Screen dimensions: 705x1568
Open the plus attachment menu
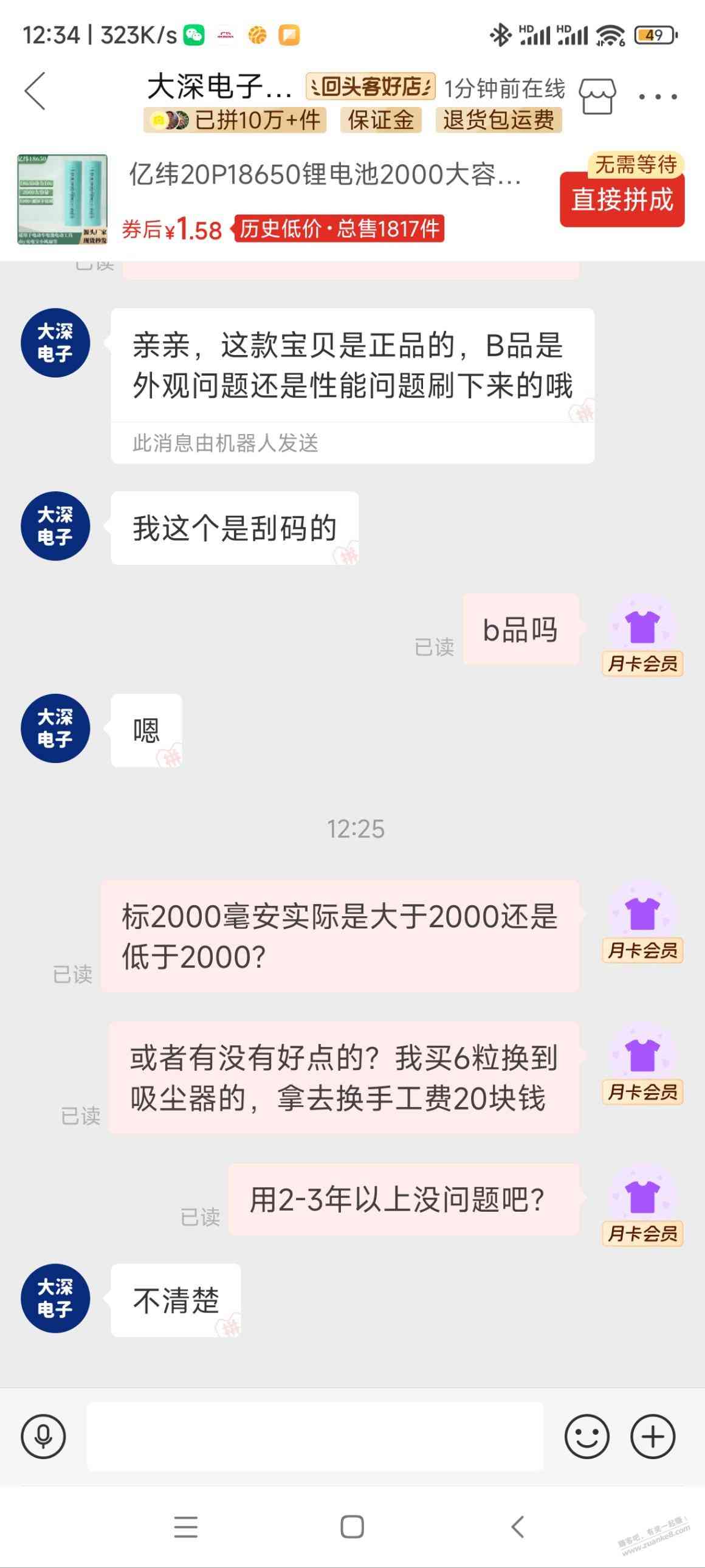click(x=653, y=1437)
